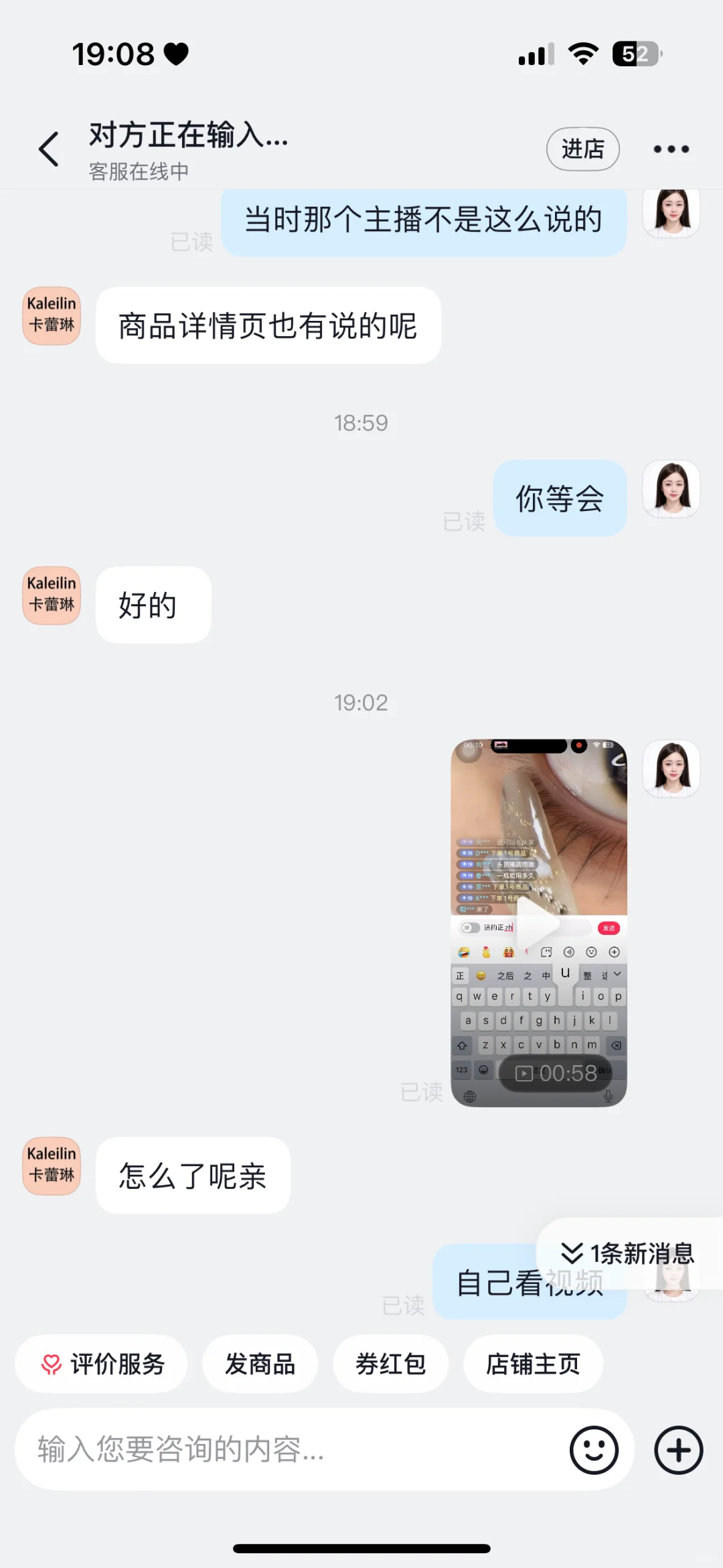Image resolution: width=723 pixels, height=1568 pixels.
Task: Focus the 输入您要咨询的内容 message field
Action: coord(288,1449)
